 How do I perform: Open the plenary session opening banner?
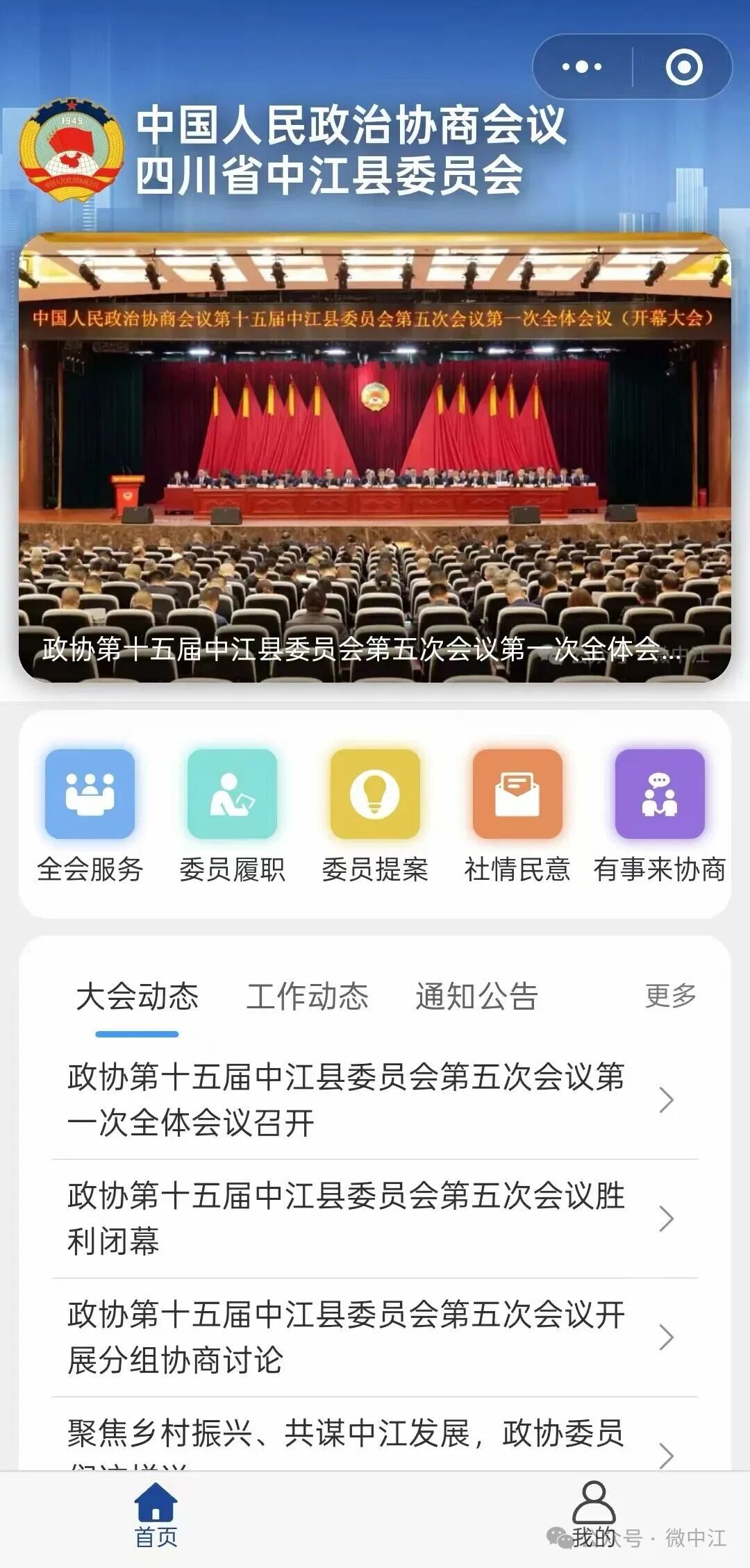click(x=375, y=458)
